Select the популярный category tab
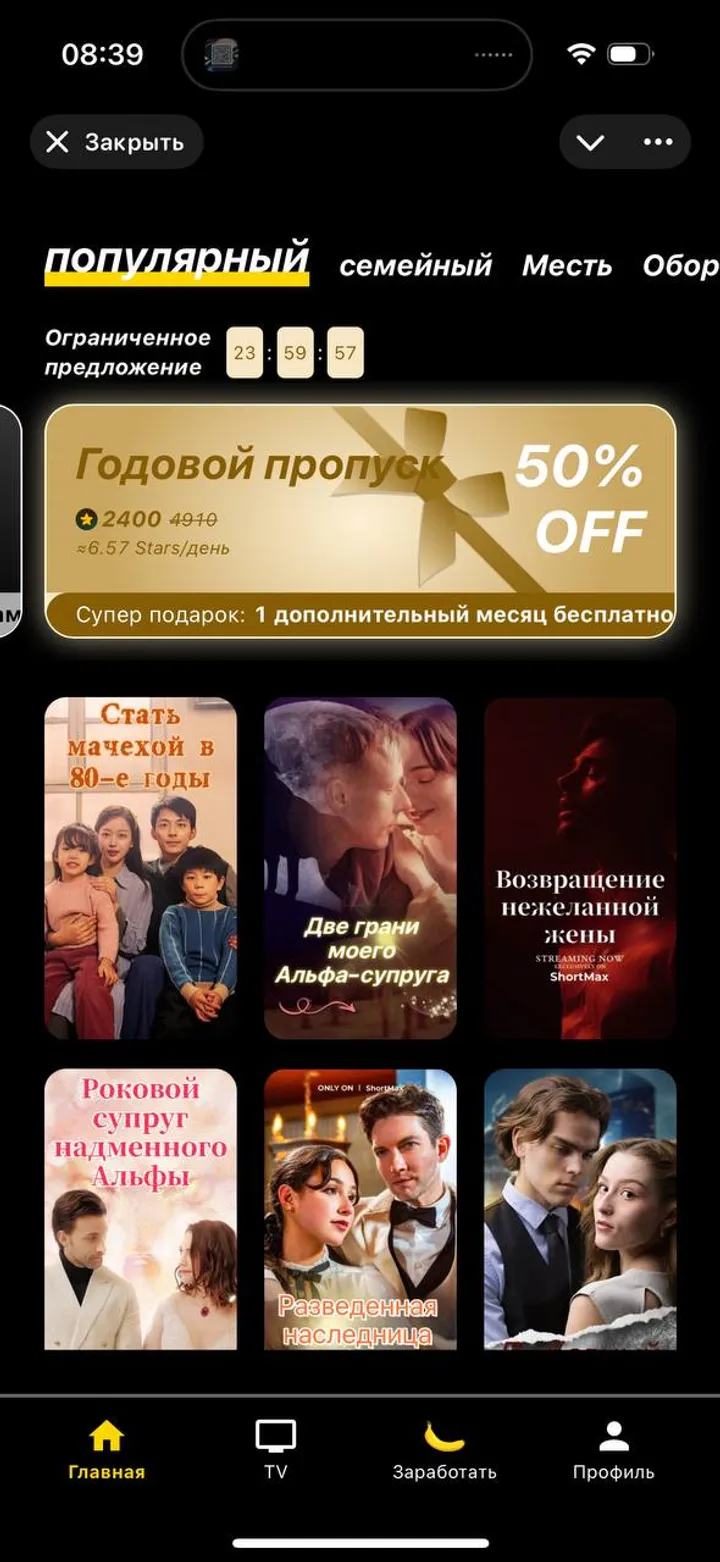720x1562 pixels. click(176, 260)
